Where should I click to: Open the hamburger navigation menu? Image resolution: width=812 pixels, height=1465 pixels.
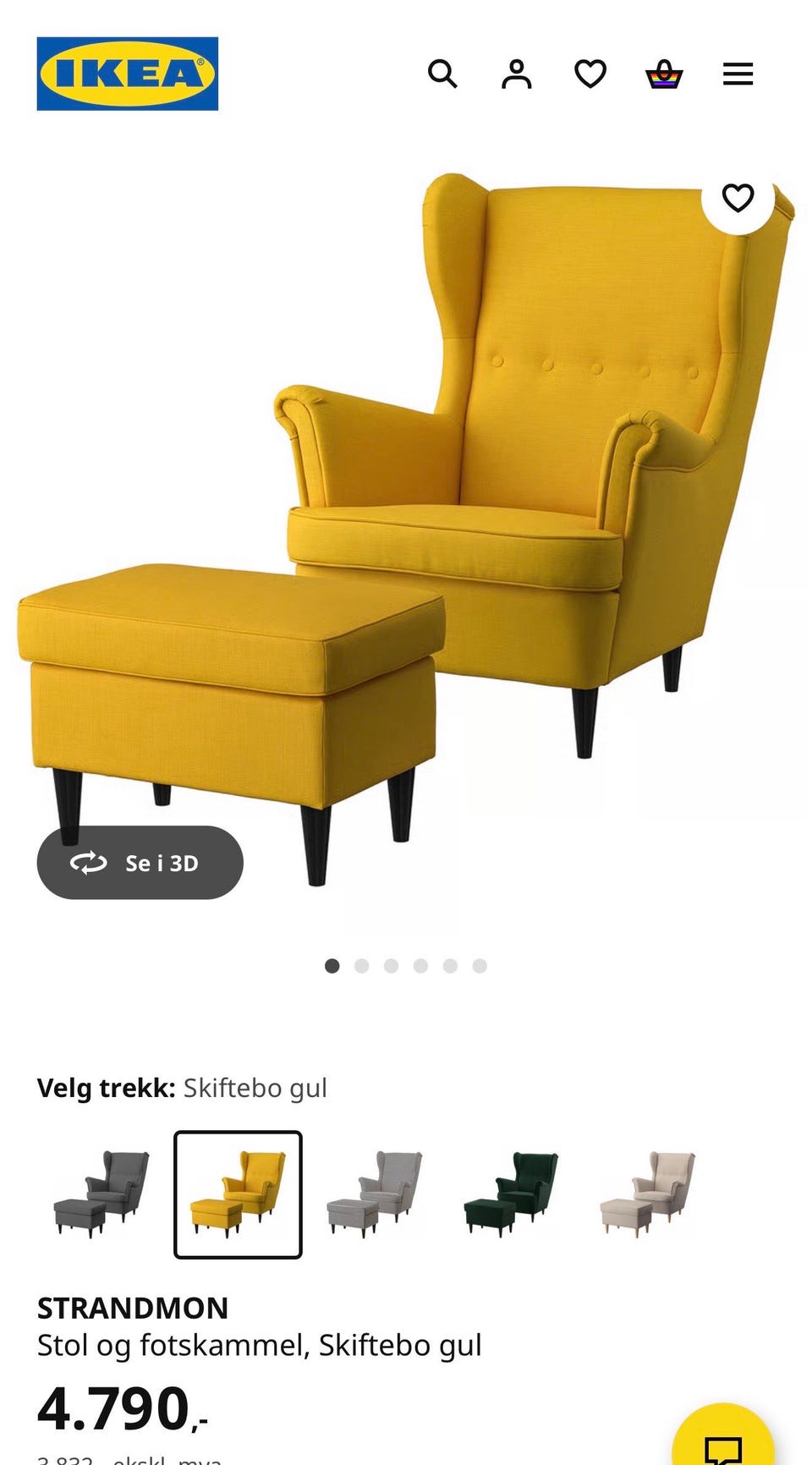(738, 74)
